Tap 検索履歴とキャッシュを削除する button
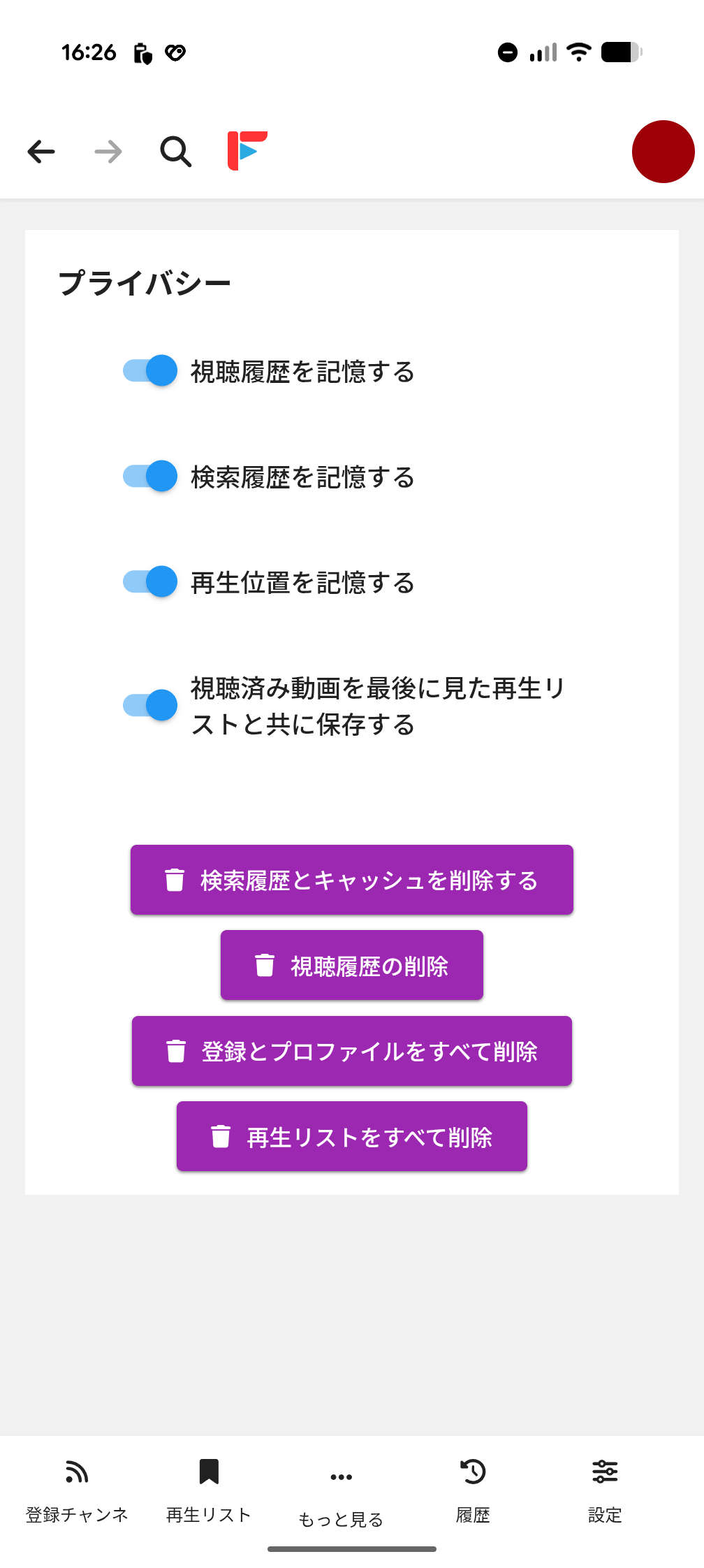The width and height of the screenshot is (704, 1568). click(352, 880)
